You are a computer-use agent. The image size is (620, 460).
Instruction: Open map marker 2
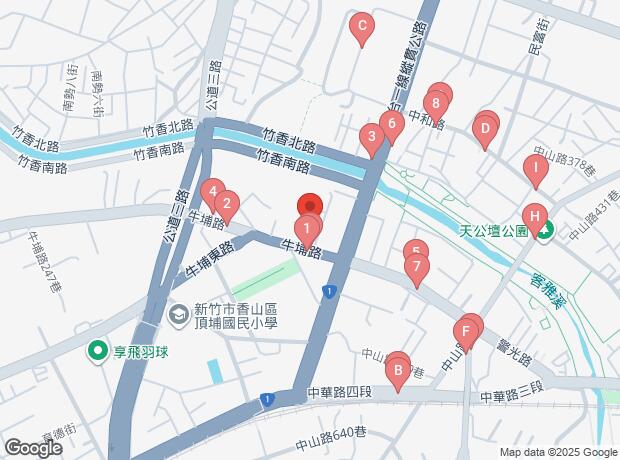coord(227,207)
